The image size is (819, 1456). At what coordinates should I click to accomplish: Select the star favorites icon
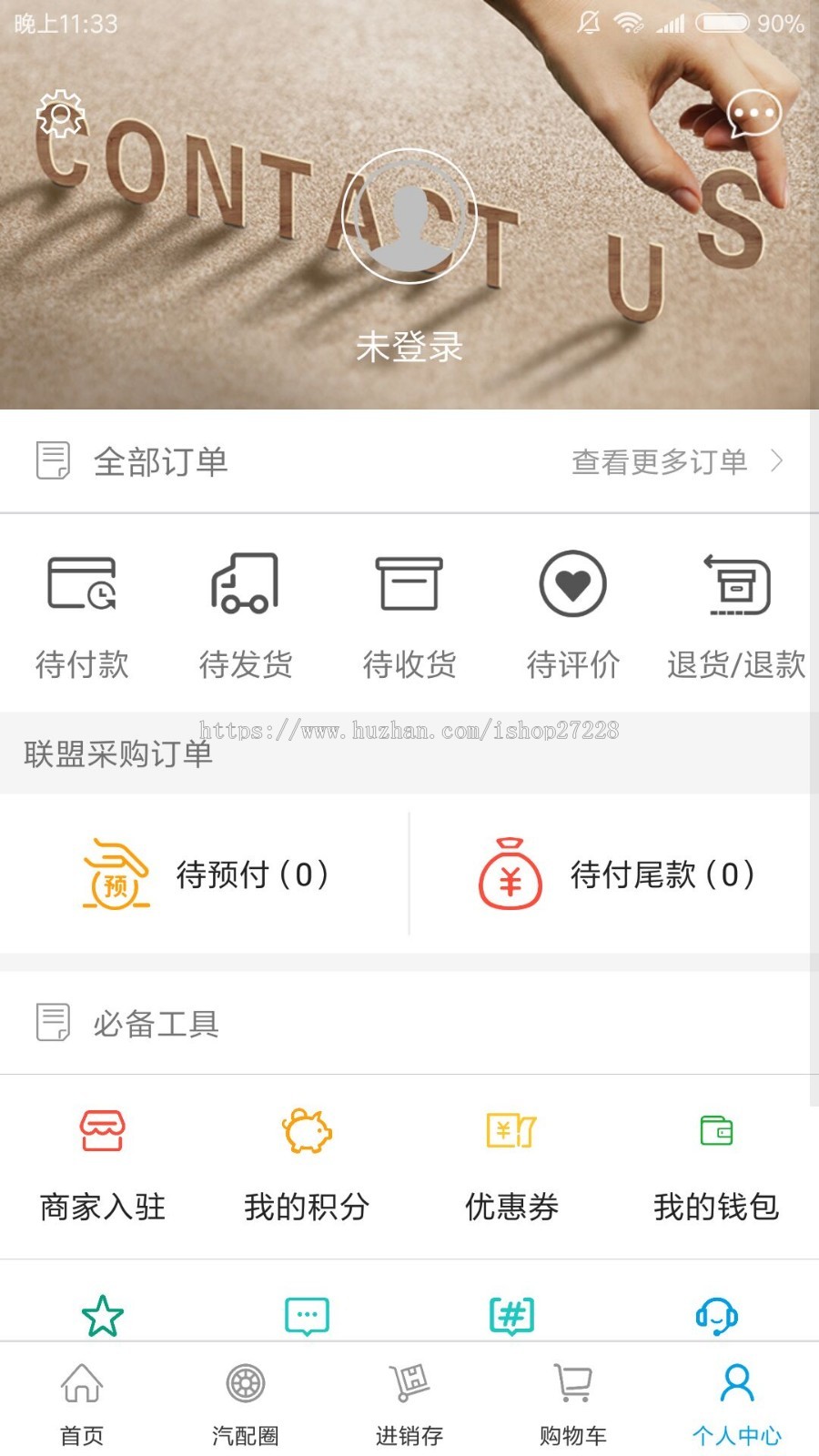tap(103, 1315)
